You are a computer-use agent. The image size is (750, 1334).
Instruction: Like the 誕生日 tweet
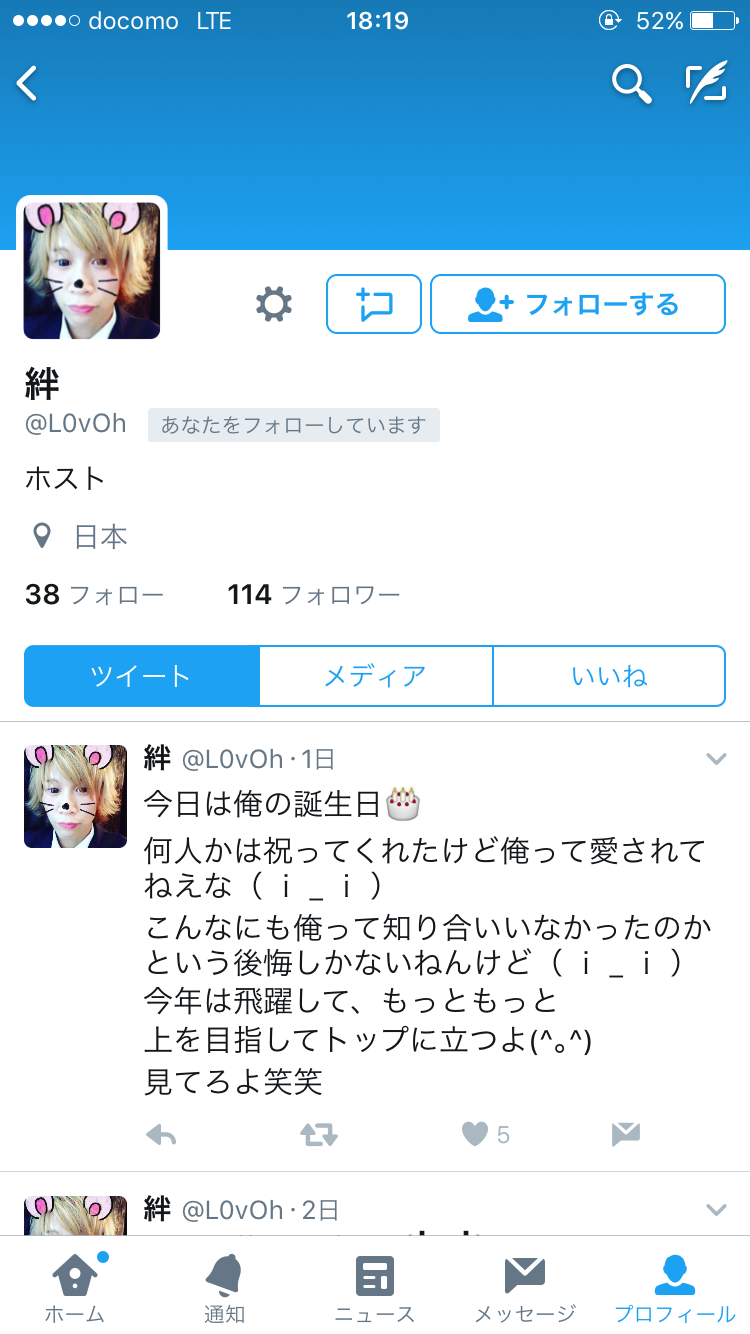(476, 1134)
